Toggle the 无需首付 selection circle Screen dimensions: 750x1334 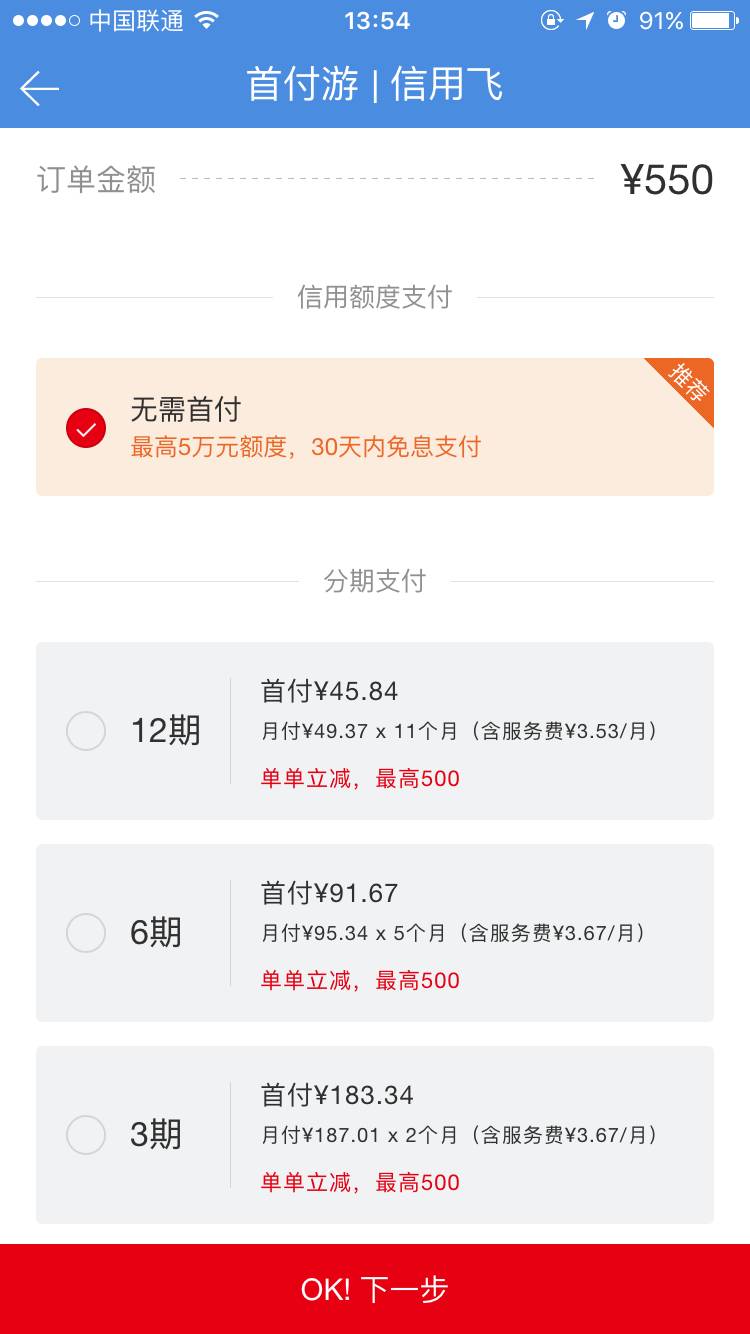click(85, 427)
